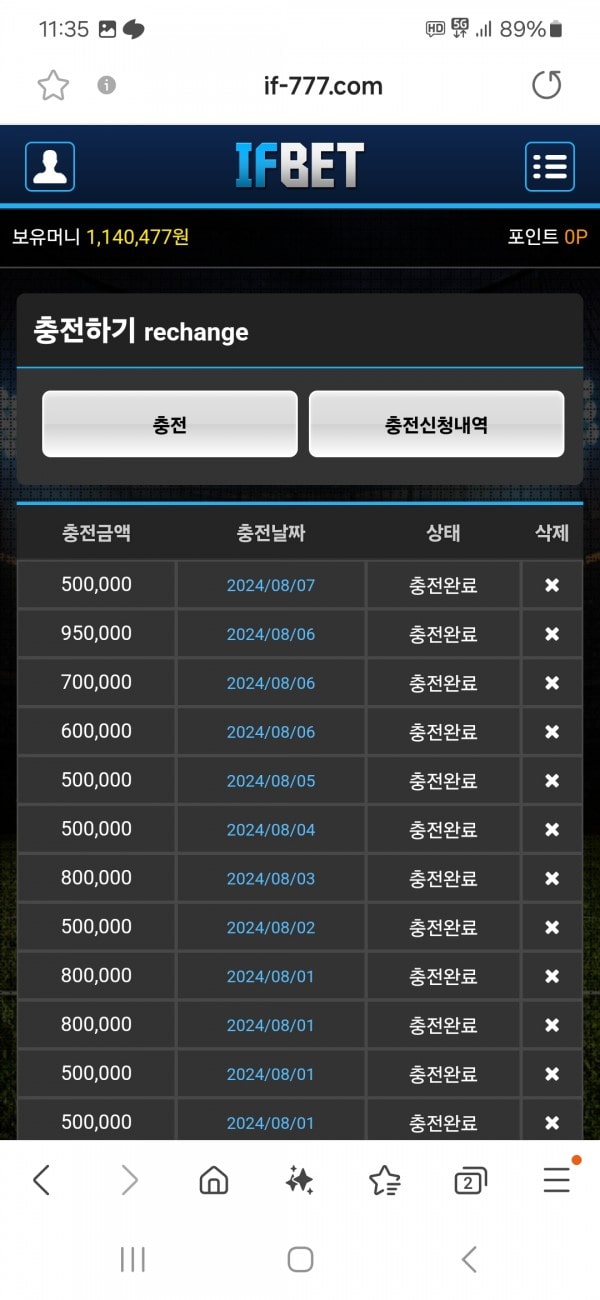Open 충전신청내역 history
The width and height of the screenshot is (600, 1300).
point(436,424)
